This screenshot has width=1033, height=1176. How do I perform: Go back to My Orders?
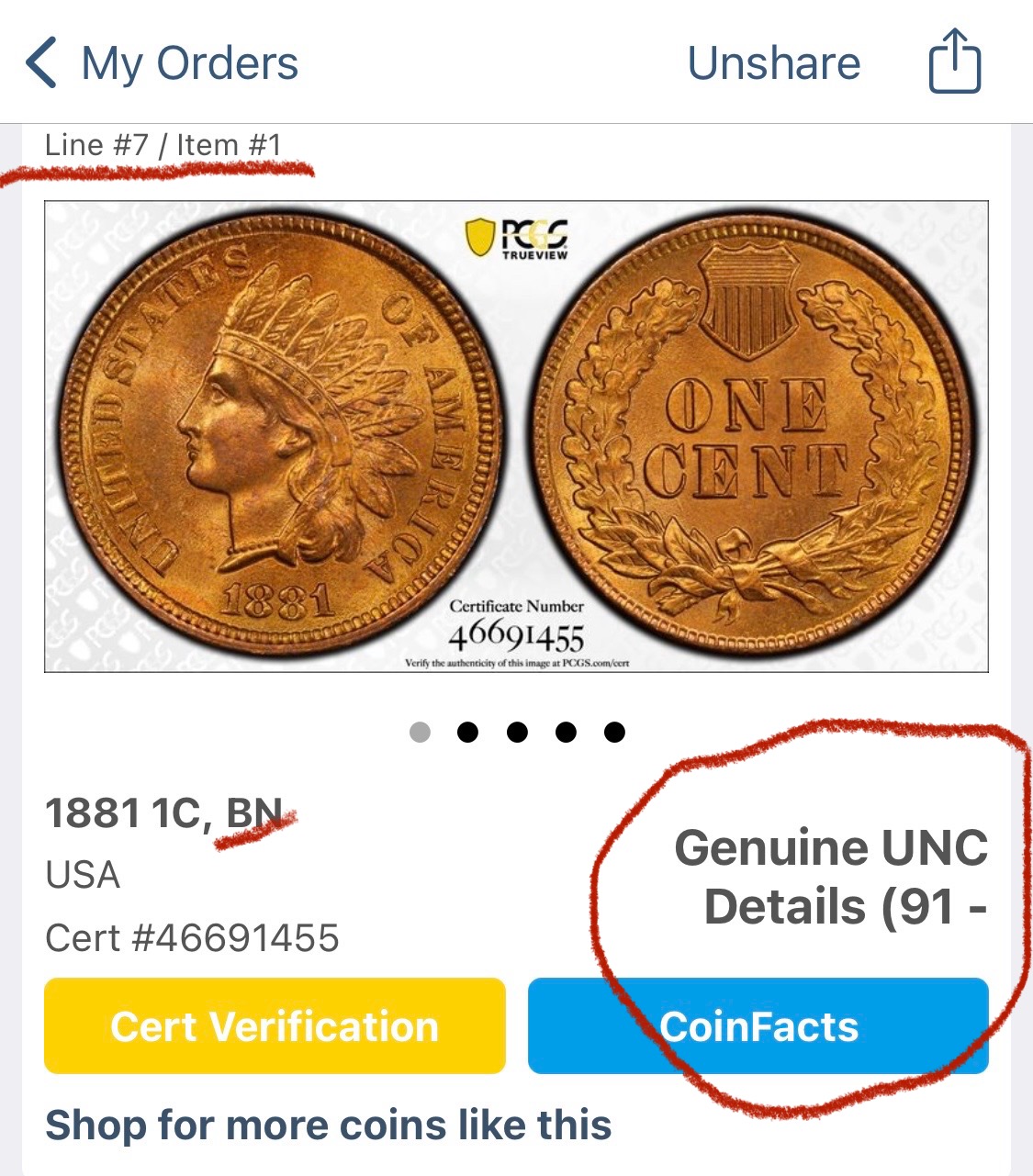161,64
